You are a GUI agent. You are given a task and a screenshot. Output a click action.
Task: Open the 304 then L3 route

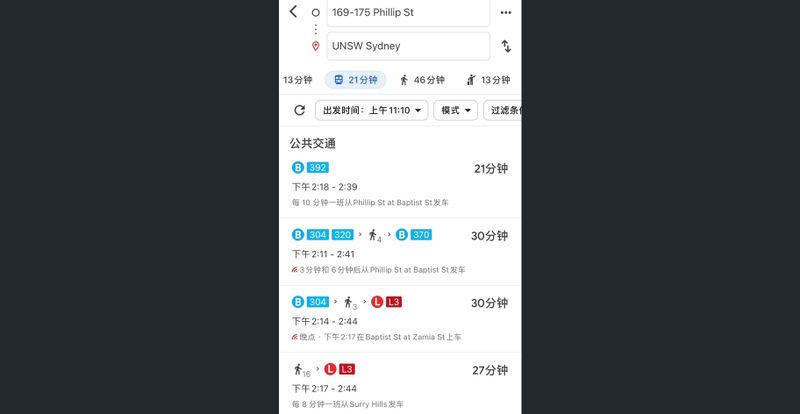(x=400, y=319)
